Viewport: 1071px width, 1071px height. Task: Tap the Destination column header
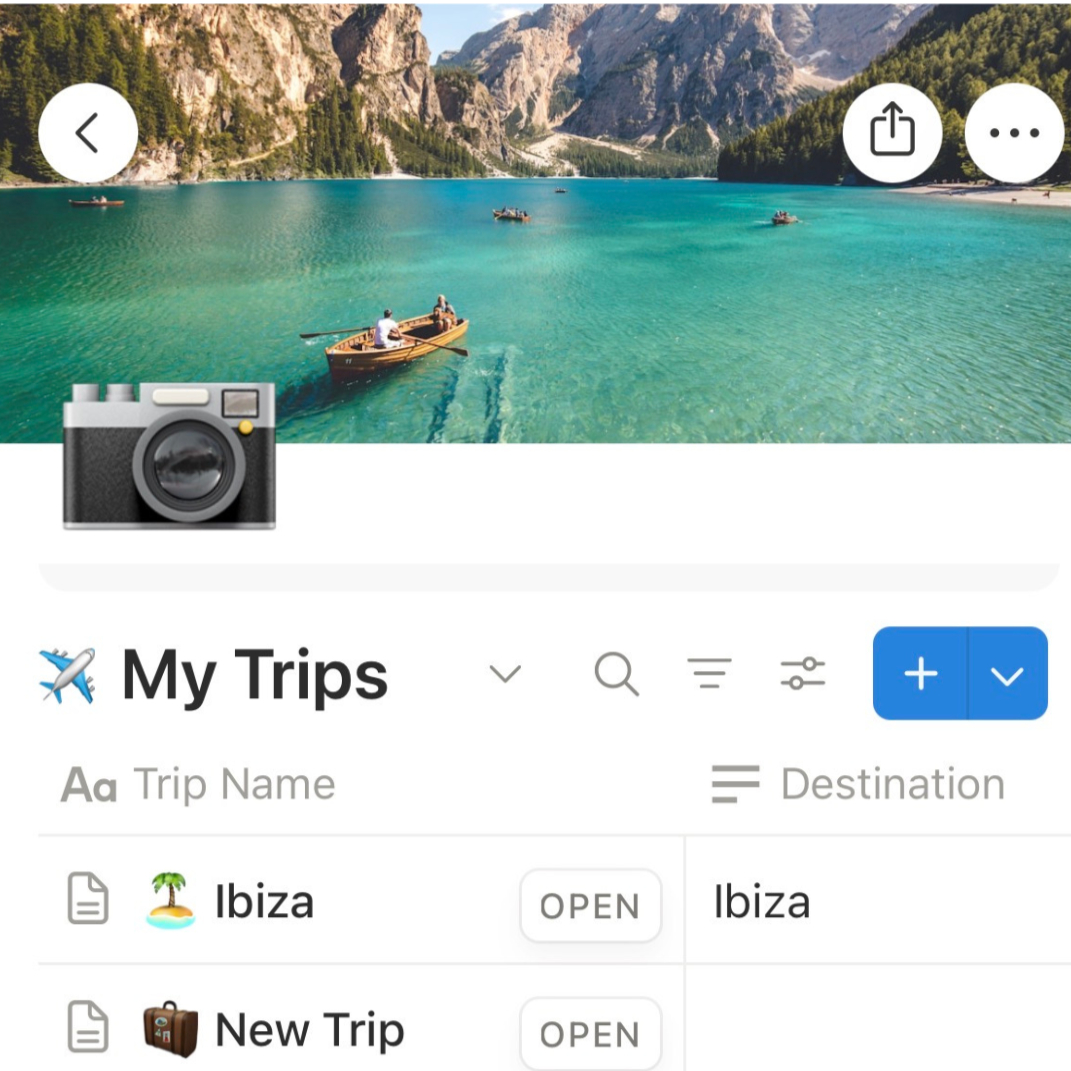[858, 784]
